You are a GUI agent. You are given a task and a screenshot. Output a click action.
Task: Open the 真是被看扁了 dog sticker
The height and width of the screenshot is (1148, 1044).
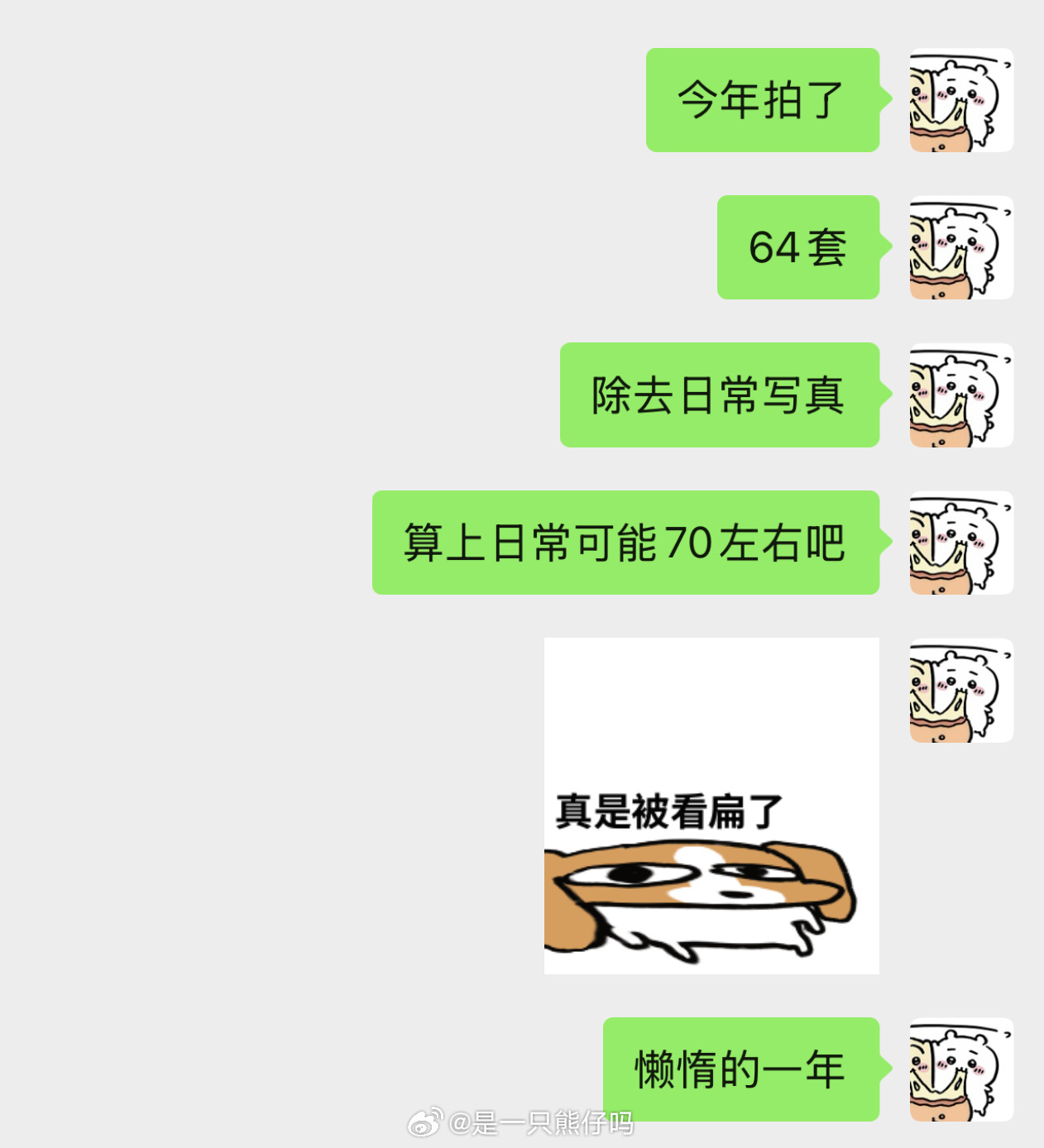point(711,806)
